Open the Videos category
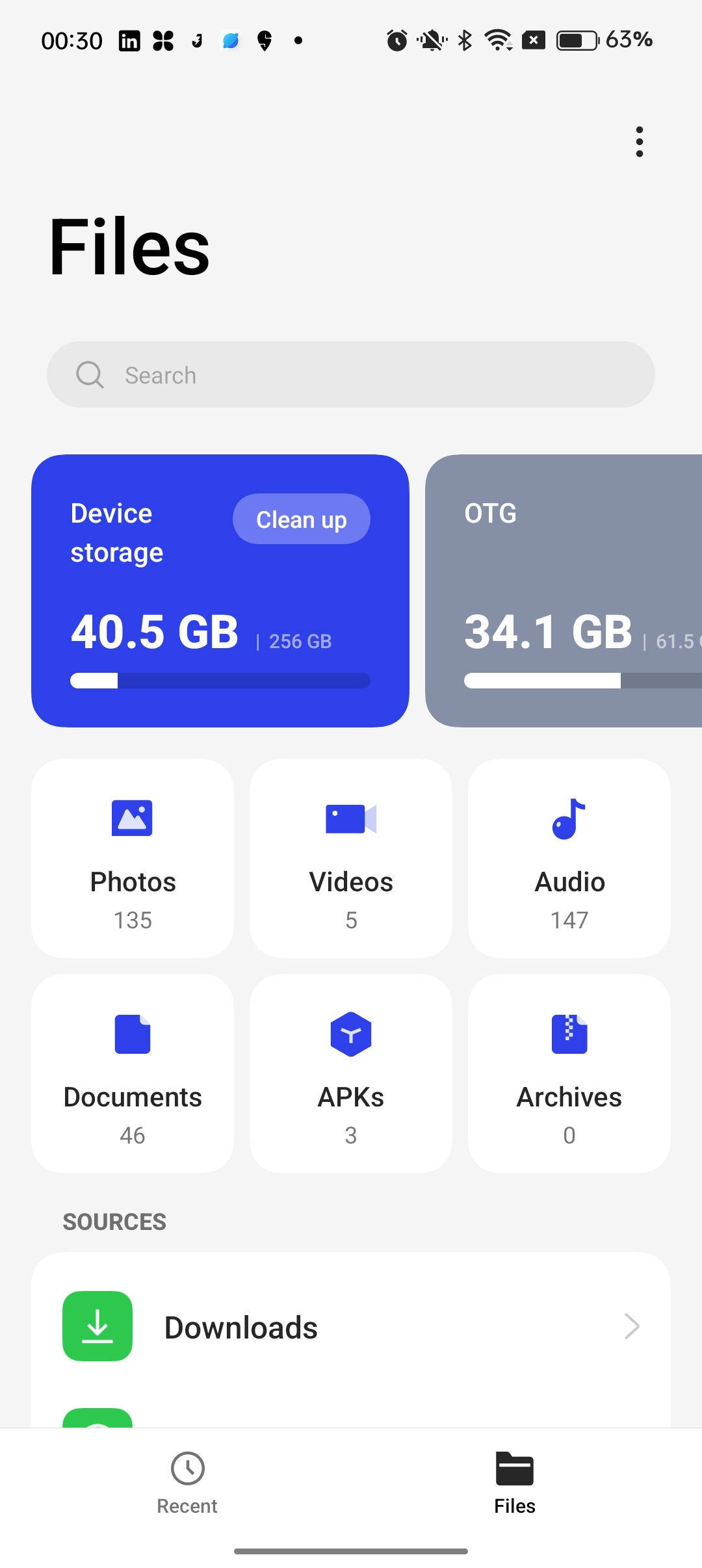Image resolution: width=702 pixels, height=1568 pixels. point(350,858)
